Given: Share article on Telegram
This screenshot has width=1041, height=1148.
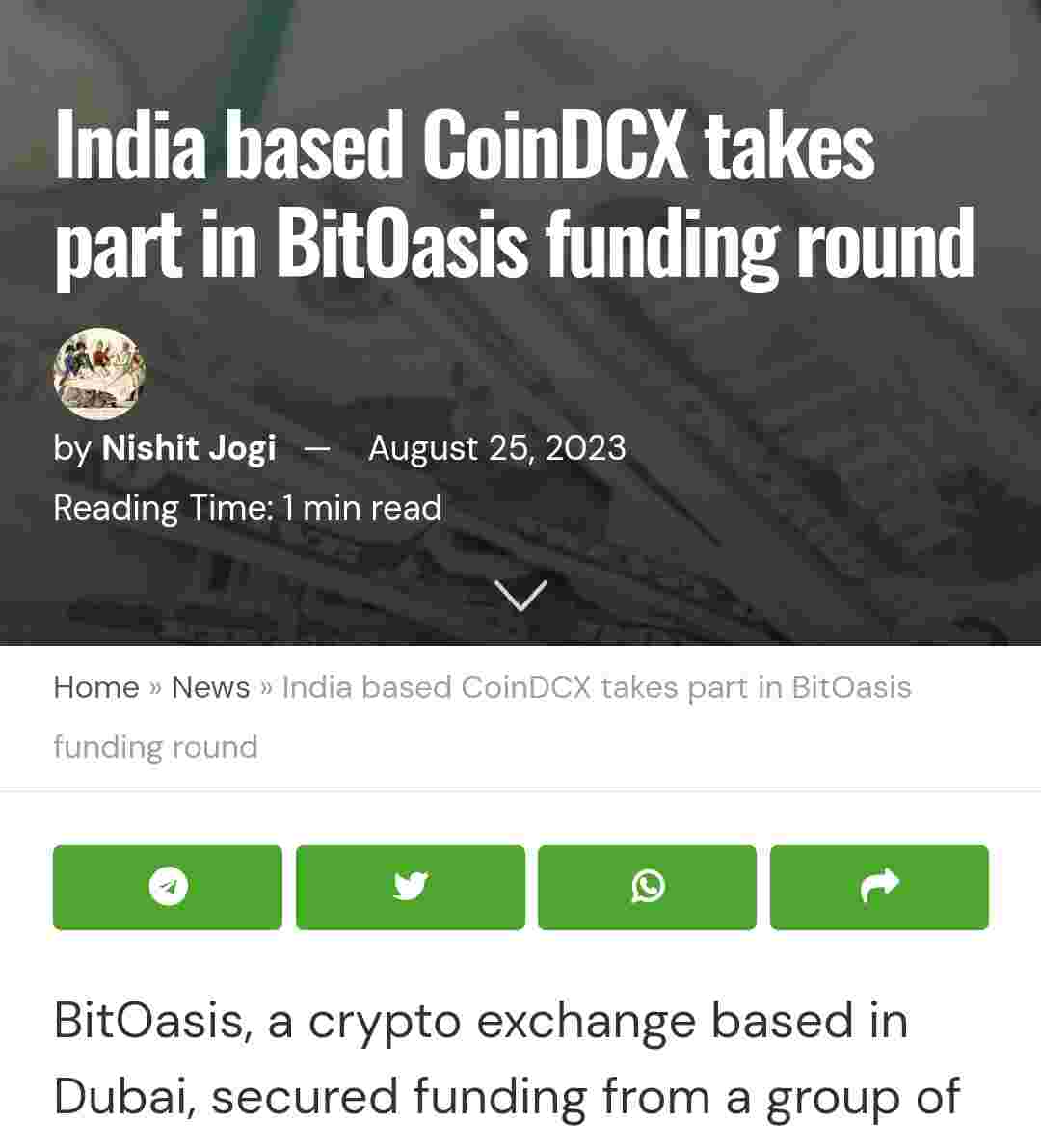Looking at the screenshot, I should pyautogui.click(x=168, y=887).
